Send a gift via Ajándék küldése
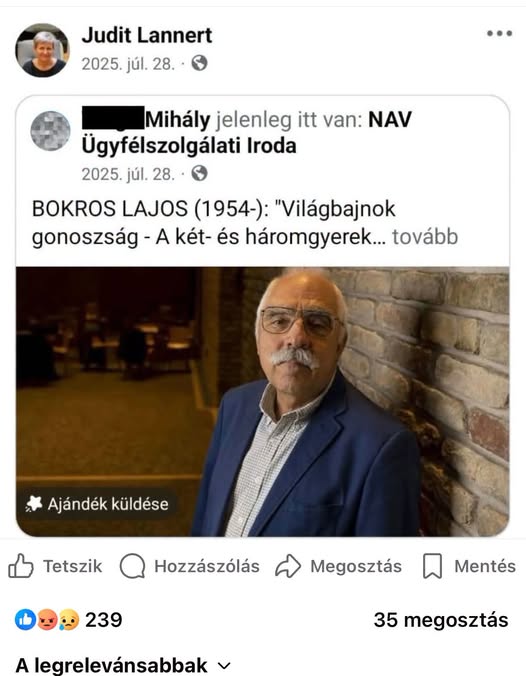Image resolution: width=526 pixels, height=676 pixels. click(97, 504)
